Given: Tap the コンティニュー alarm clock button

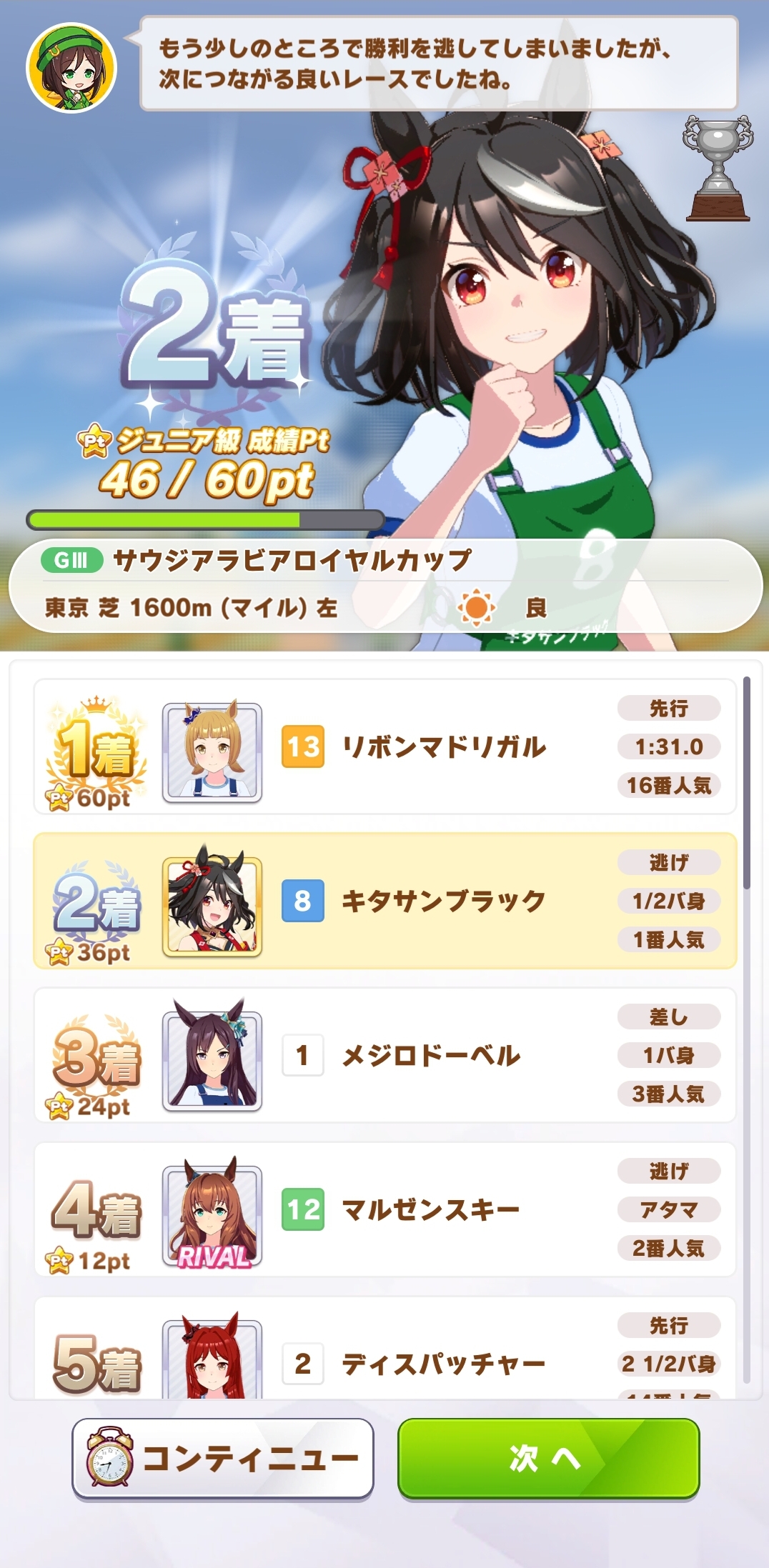Looking at the screenshot, I should click(x=222, y=1458).
